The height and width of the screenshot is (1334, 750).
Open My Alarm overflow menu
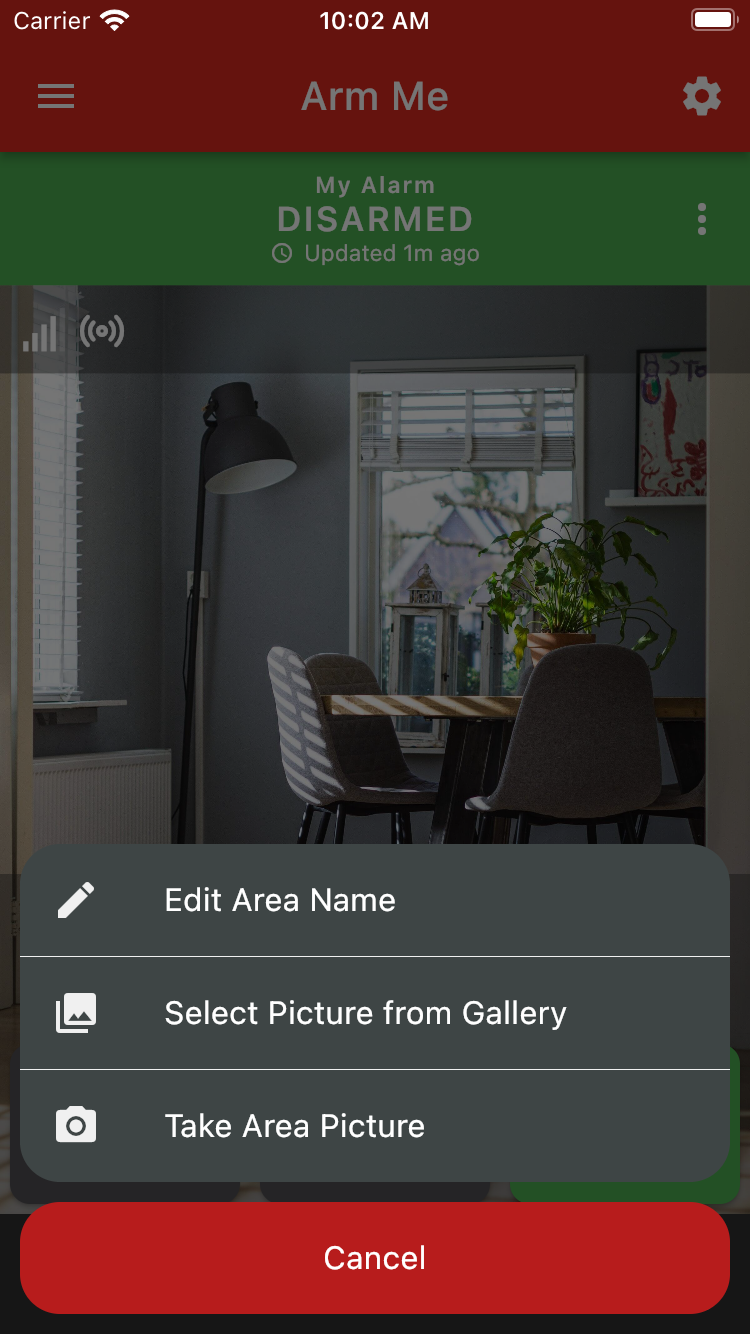click(x=702, y=219)
